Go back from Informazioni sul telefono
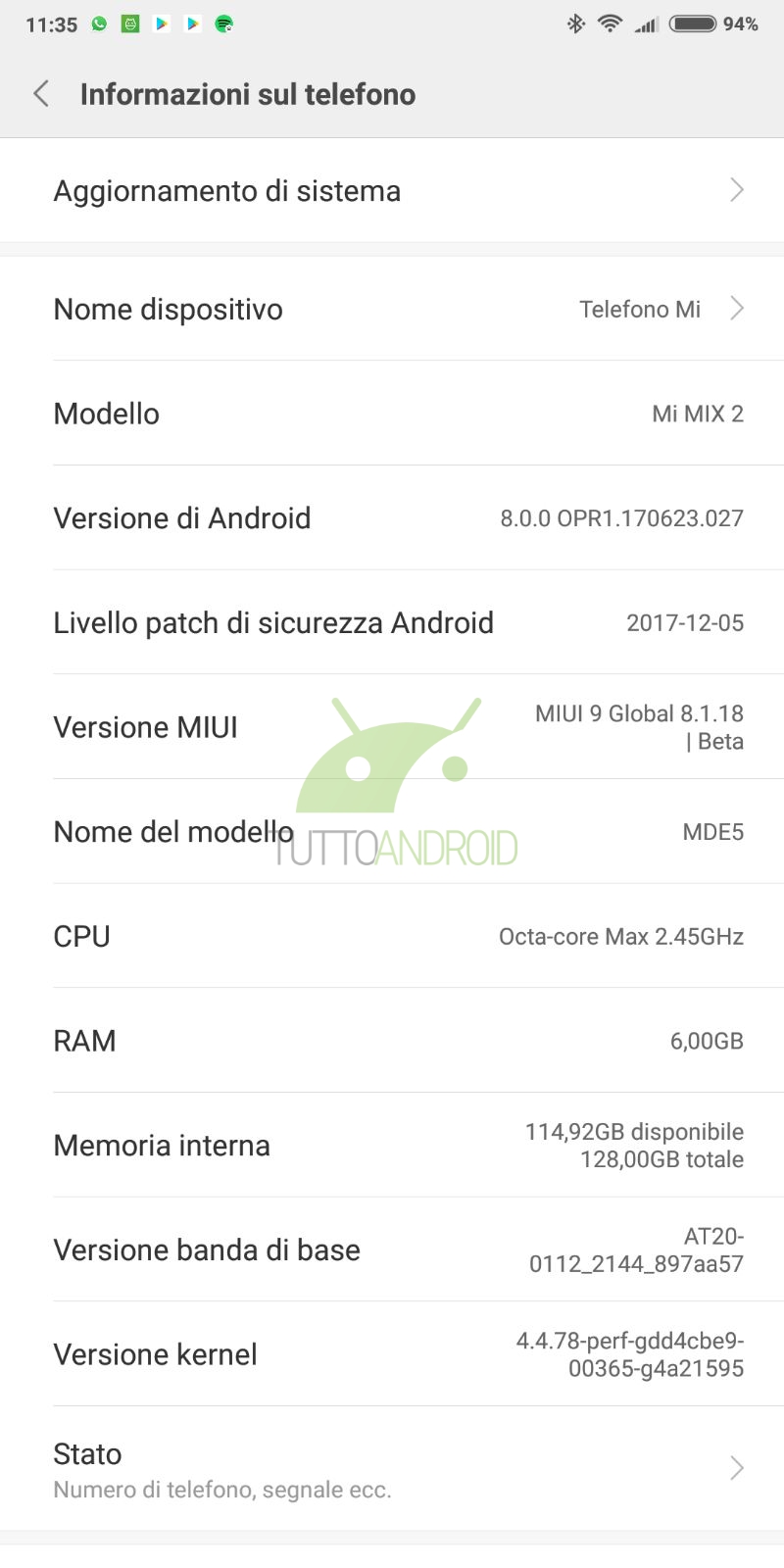Viewport: 784px width, 1568px height. click(x=41, y=94)
